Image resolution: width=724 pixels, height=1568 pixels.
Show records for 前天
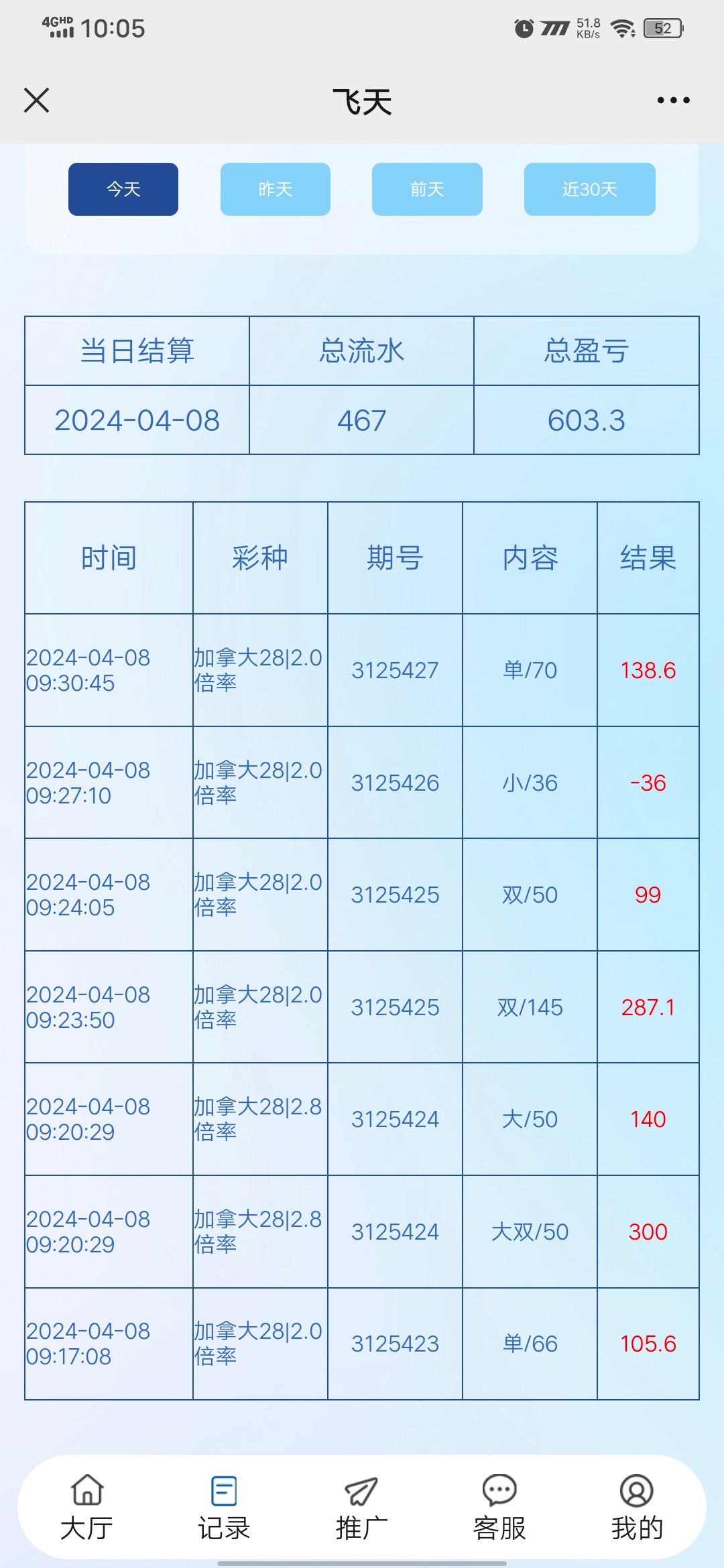coord(427,189)
